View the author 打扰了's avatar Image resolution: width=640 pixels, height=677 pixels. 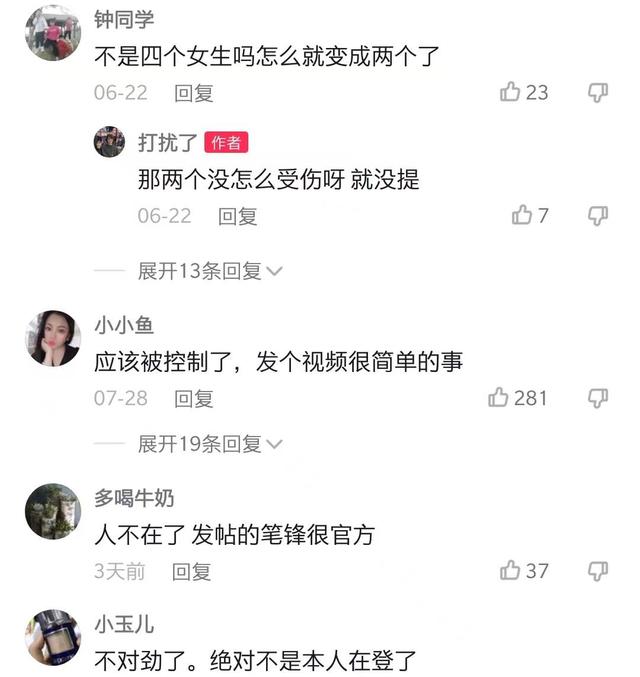point(109,142)
